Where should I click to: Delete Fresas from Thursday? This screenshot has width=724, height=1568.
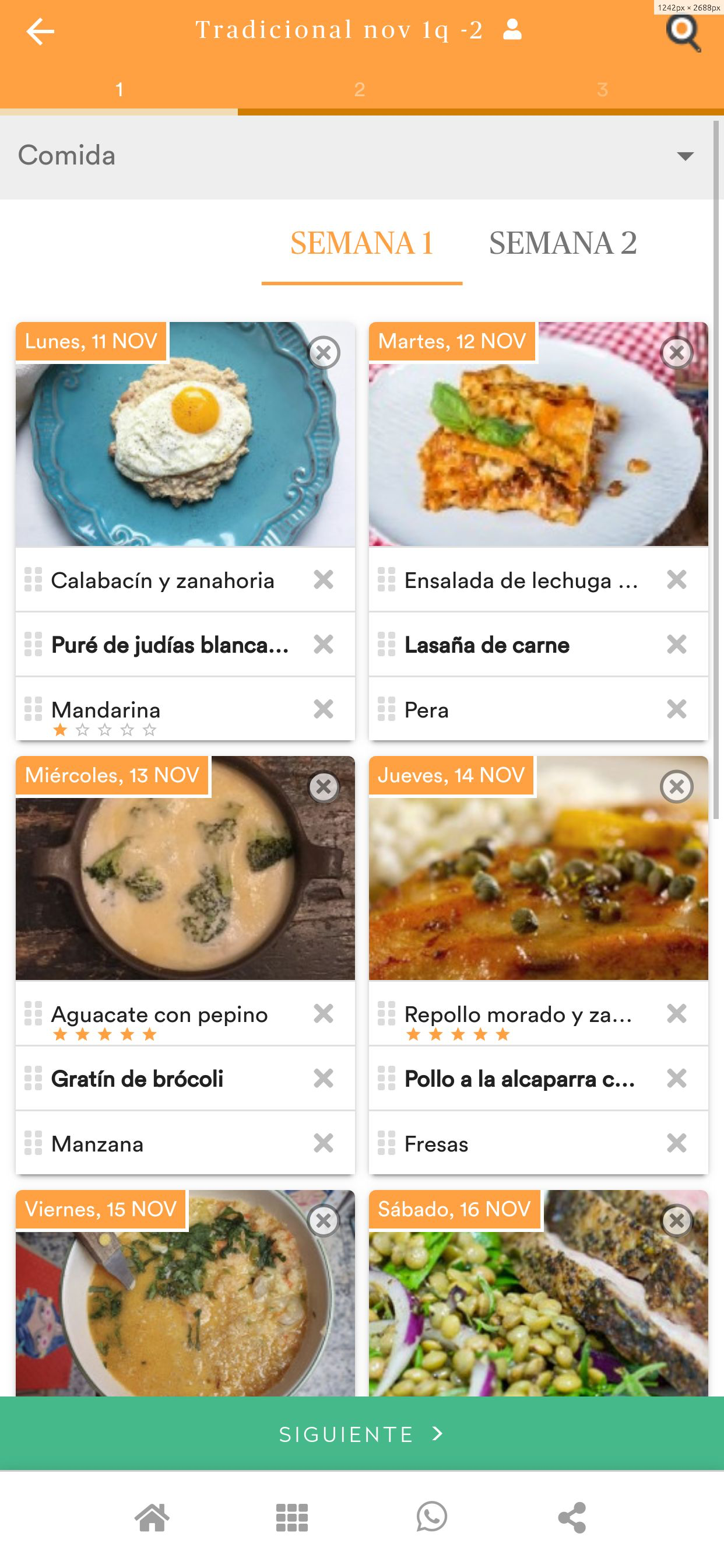tap(677, 1143)
